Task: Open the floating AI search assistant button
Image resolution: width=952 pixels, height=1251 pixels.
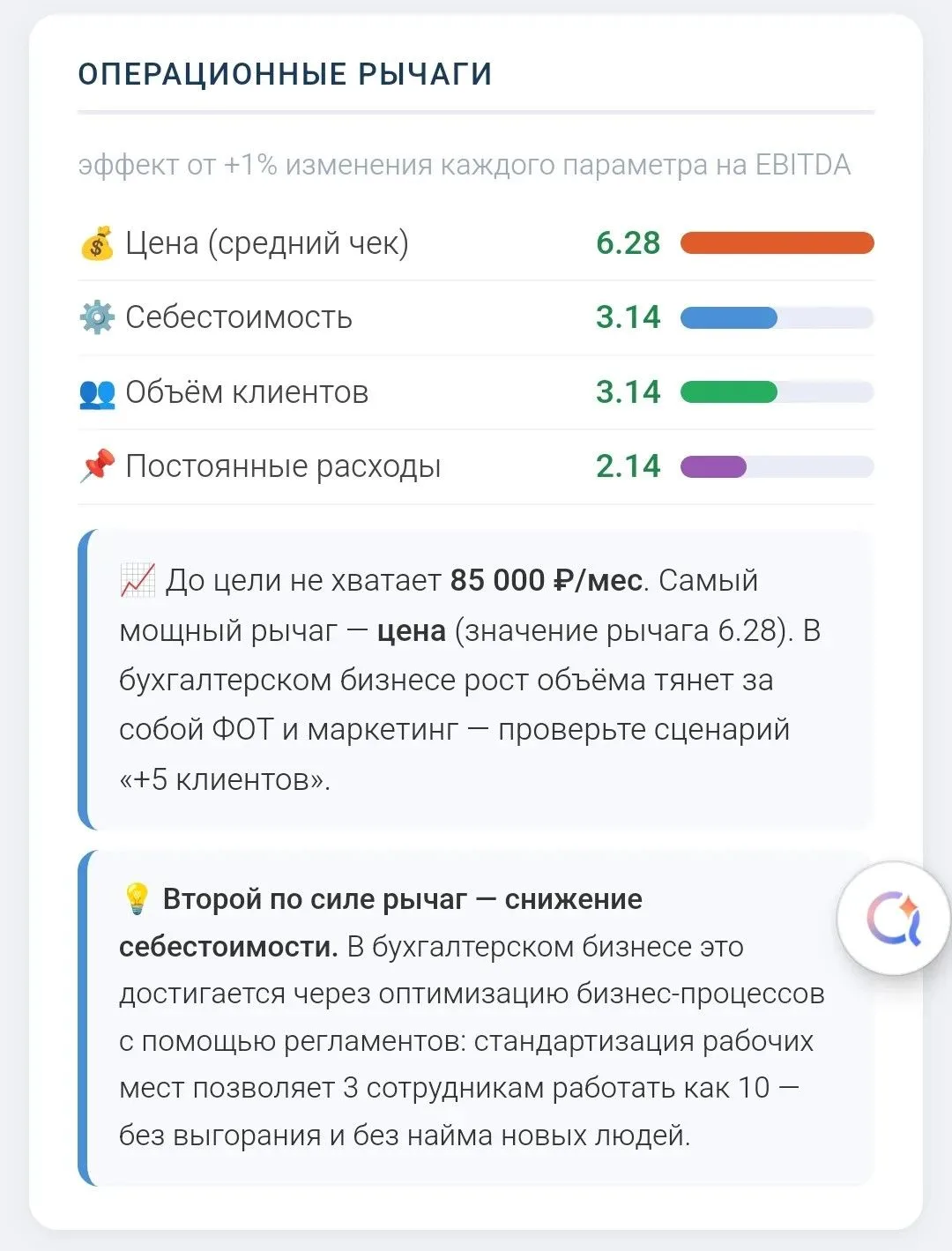Action: coord(893,919)
